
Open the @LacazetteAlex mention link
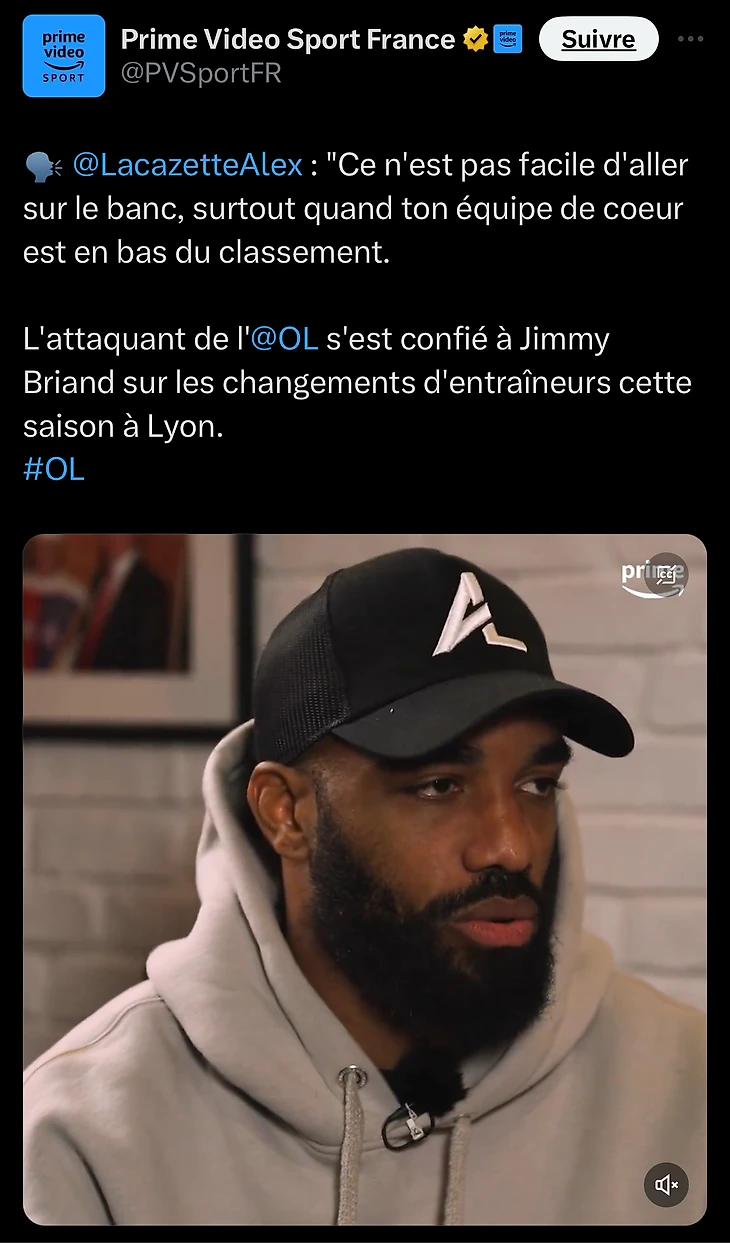[x=188, y=165]
